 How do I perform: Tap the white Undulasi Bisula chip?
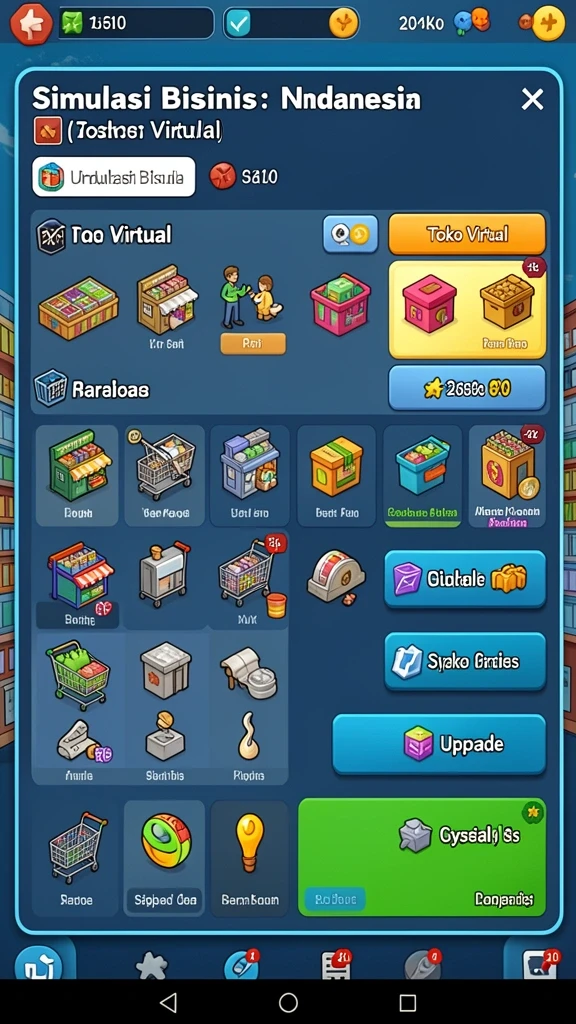tap(114, 177)
